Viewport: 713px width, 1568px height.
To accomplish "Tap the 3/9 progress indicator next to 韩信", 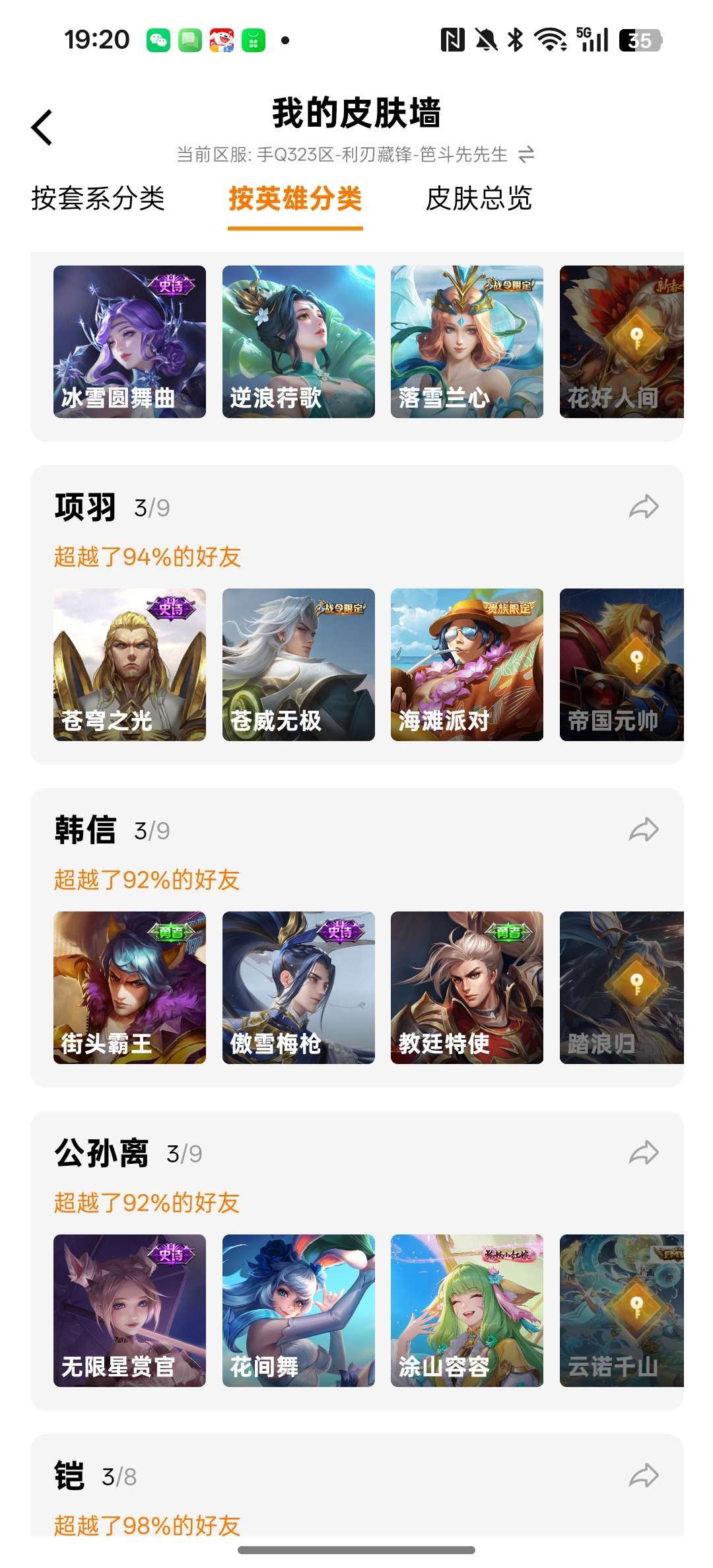I will tap(153, 831).
